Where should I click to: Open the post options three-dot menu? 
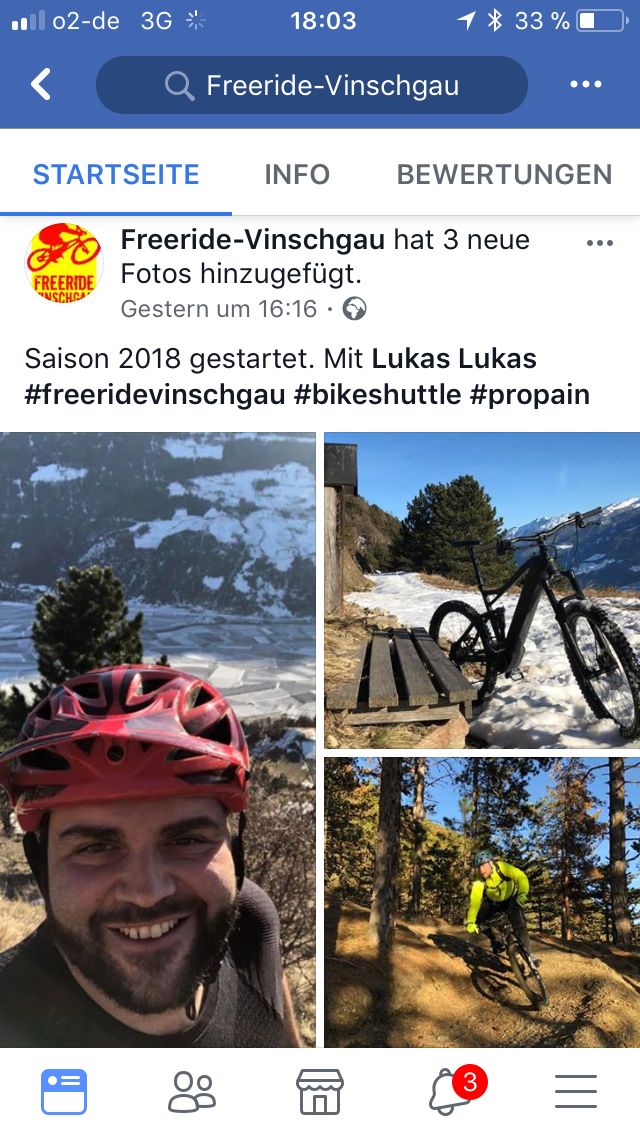(600, 243)
